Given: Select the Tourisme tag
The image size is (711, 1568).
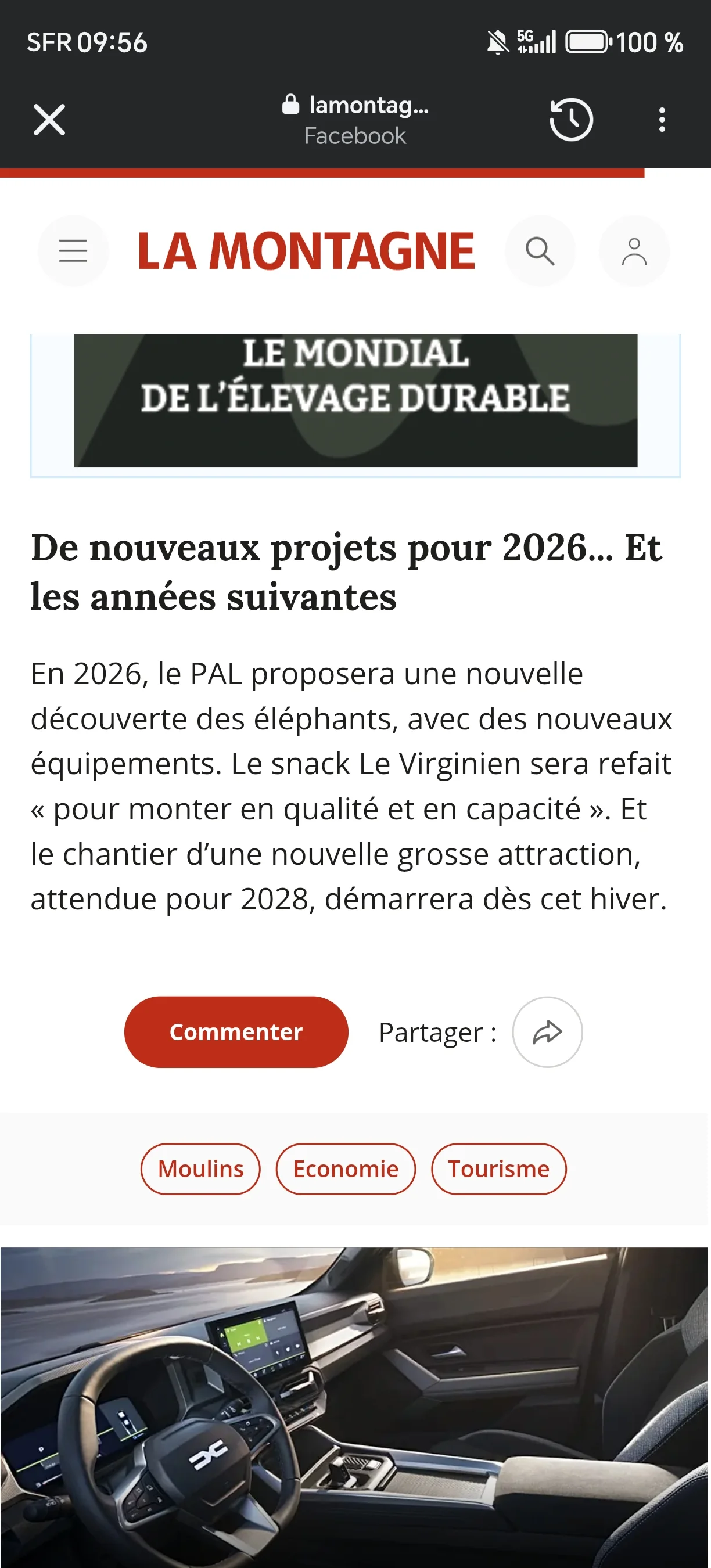Looking at the screenshot, I should 498,1168.
